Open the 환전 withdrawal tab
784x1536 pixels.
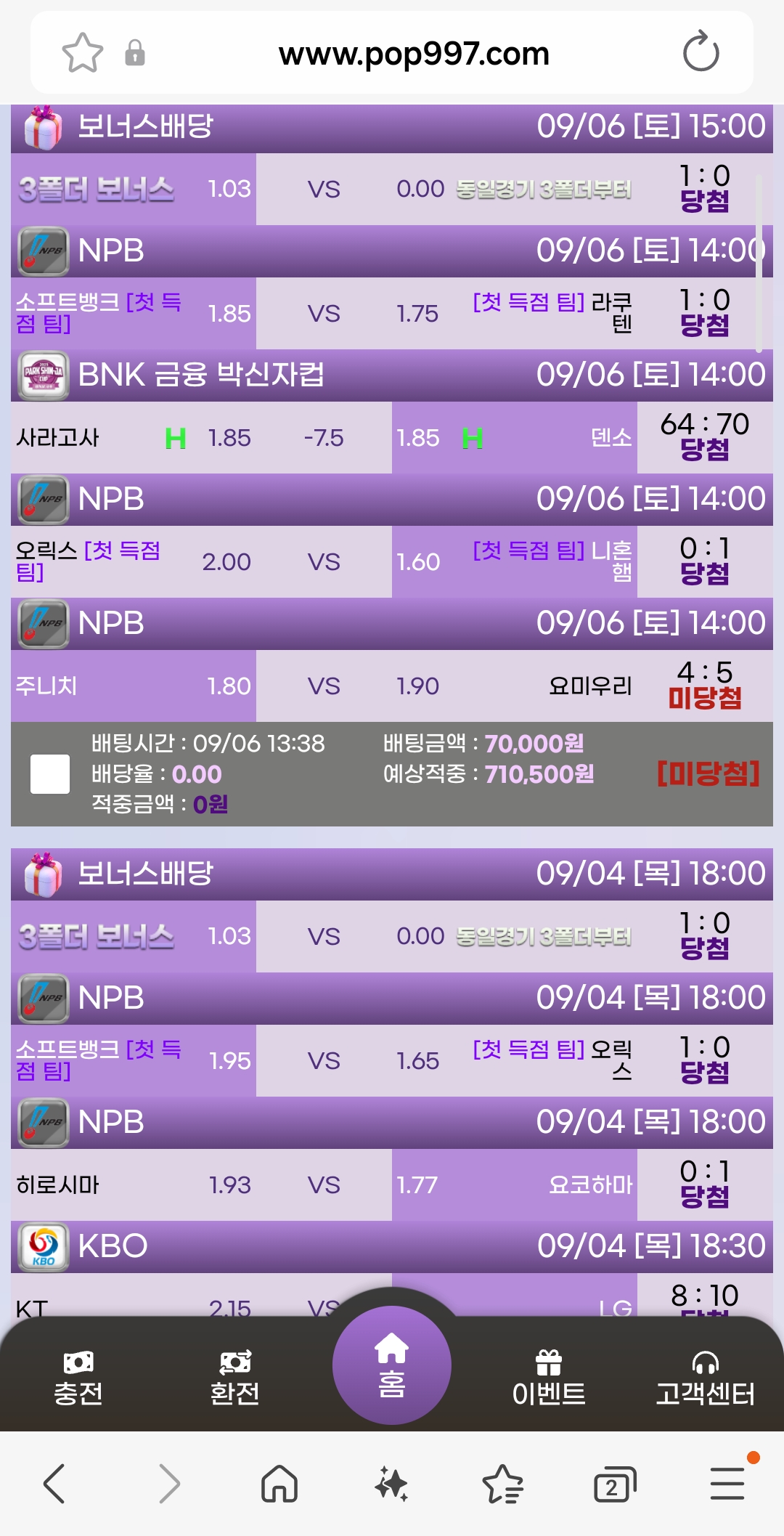click(x=234, y=1378)
